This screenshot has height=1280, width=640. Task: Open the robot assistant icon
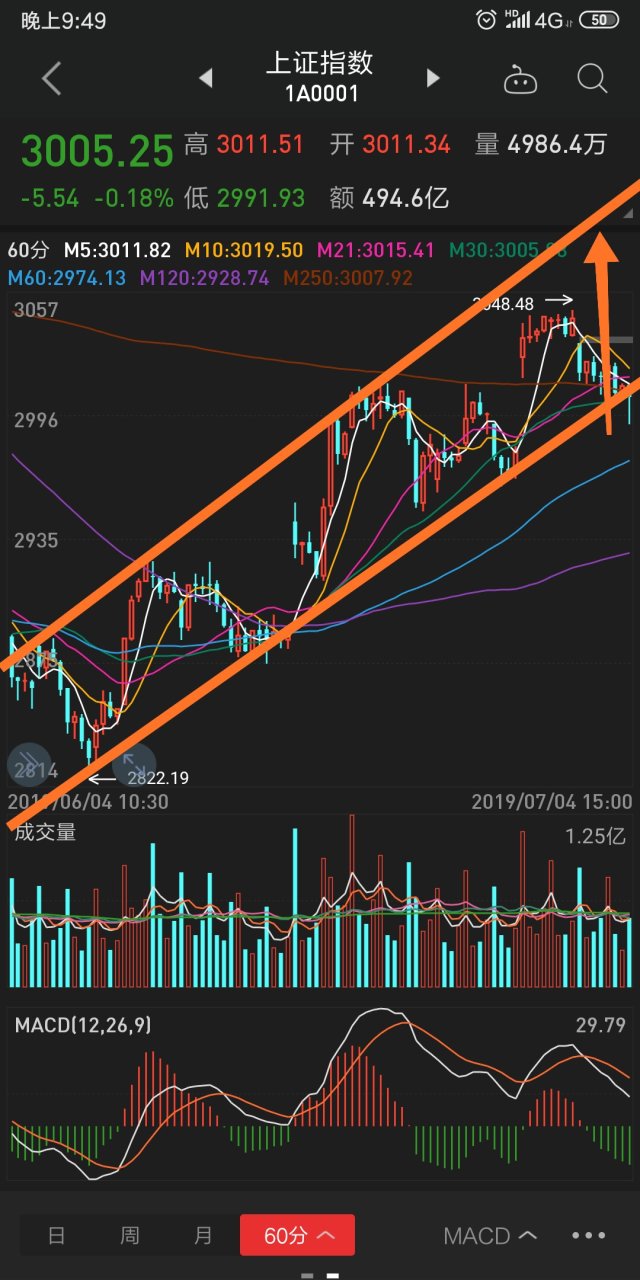pyautogui.click(x=520, y=79)
